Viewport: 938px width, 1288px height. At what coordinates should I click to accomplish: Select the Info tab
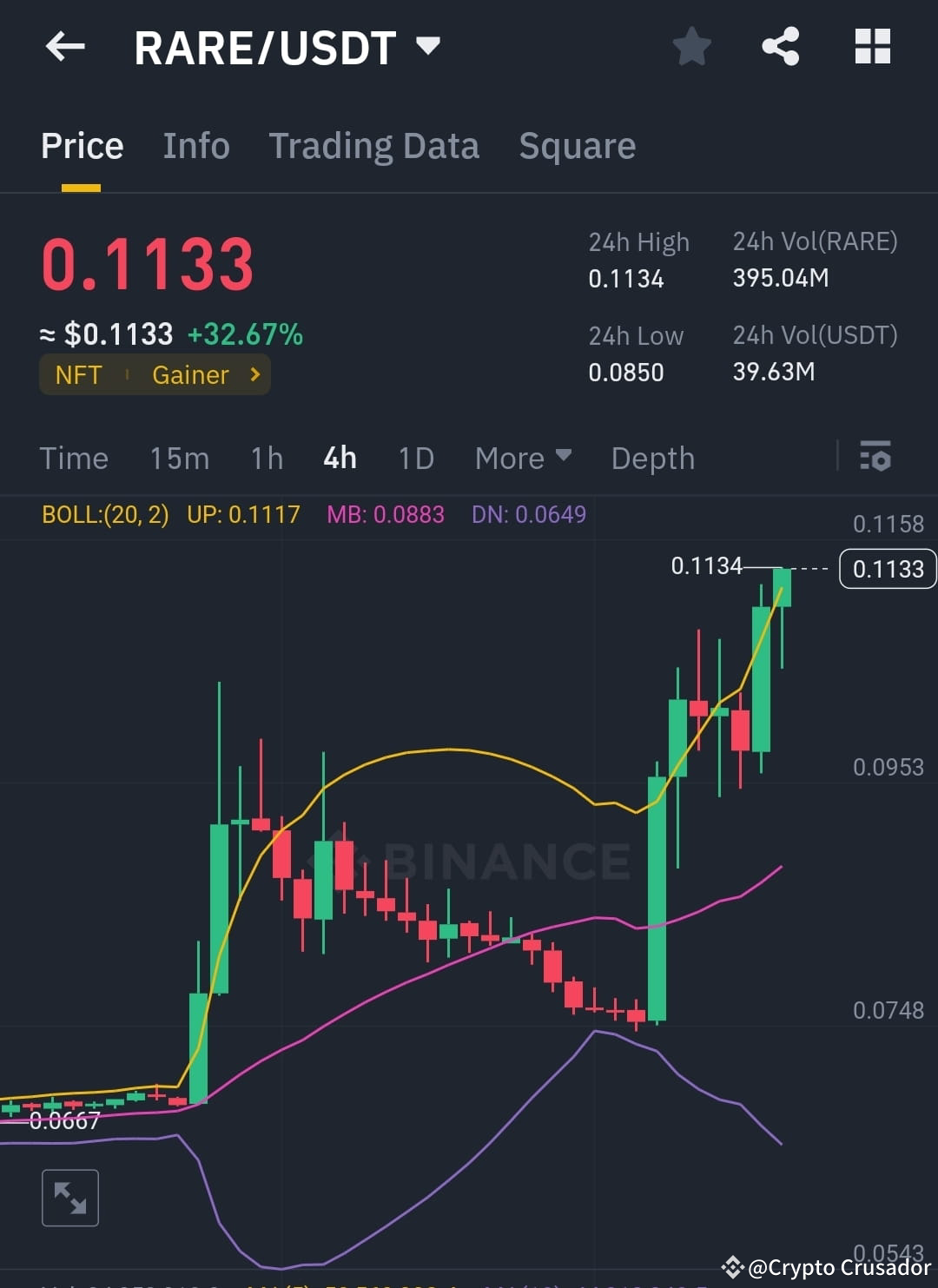tap(195, 146)
